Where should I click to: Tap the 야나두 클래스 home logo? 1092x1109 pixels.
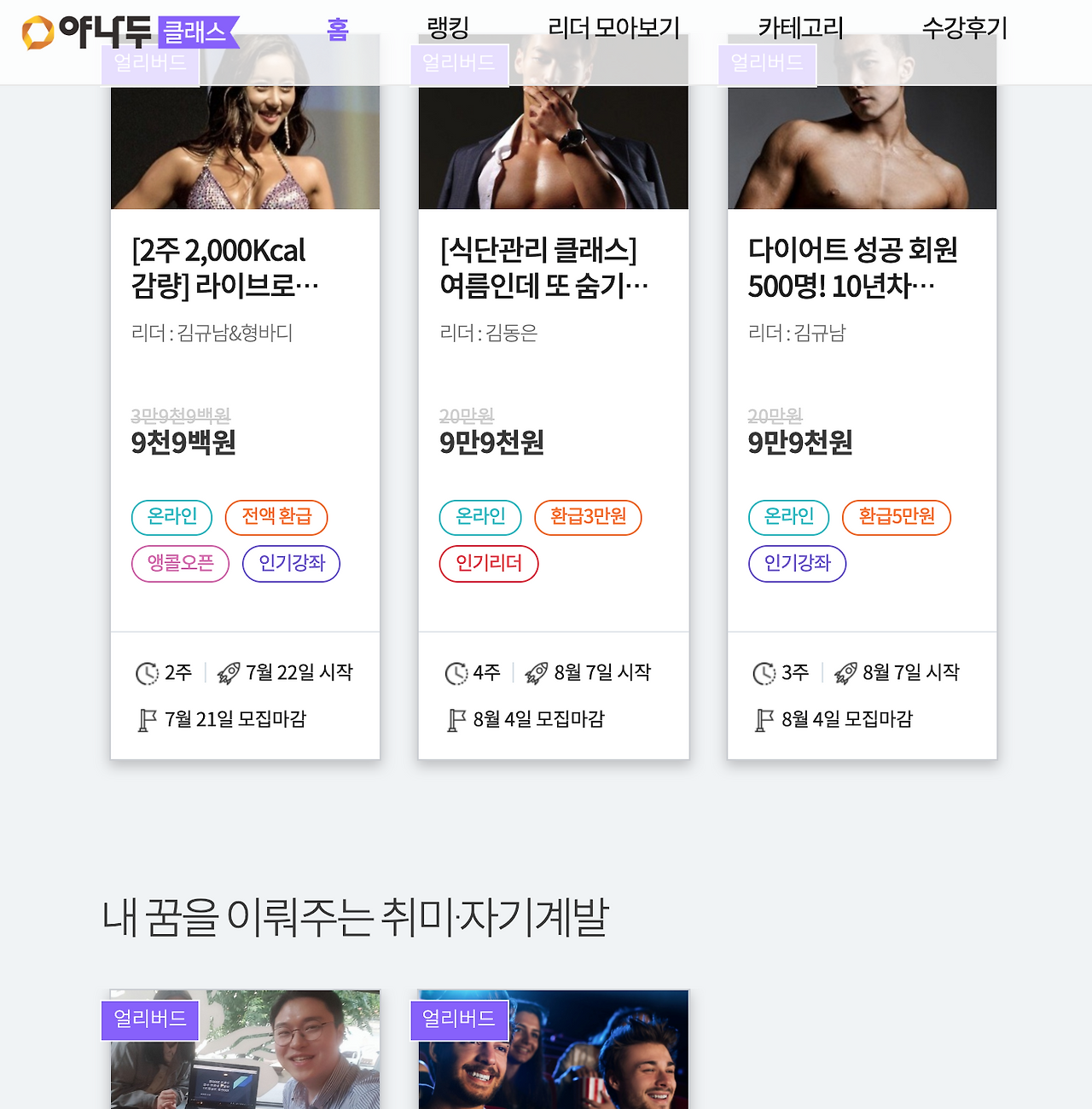[x=130, y=32]
